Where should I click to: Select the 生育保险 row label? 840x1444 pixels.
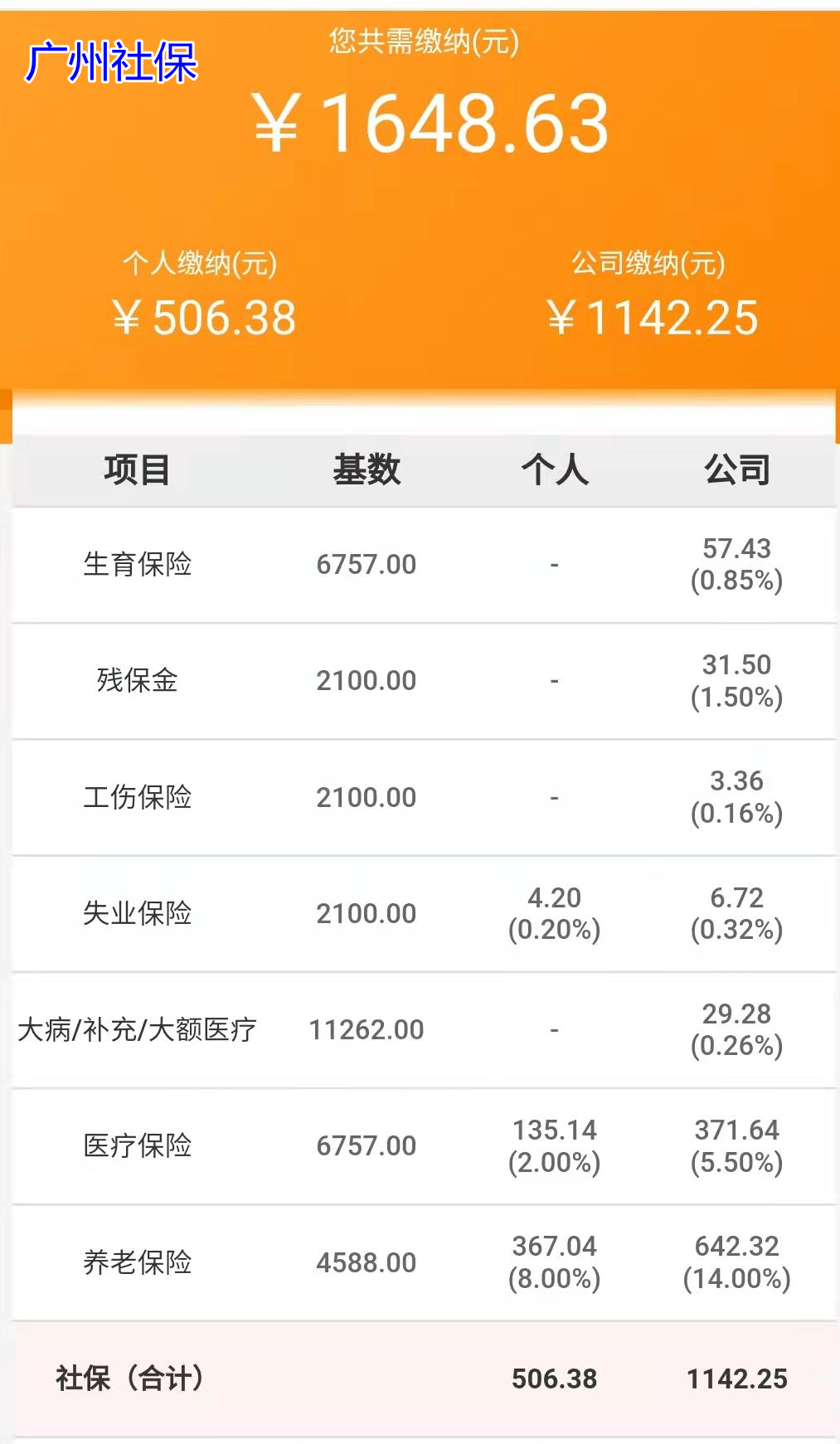click(x=138, y=564)
